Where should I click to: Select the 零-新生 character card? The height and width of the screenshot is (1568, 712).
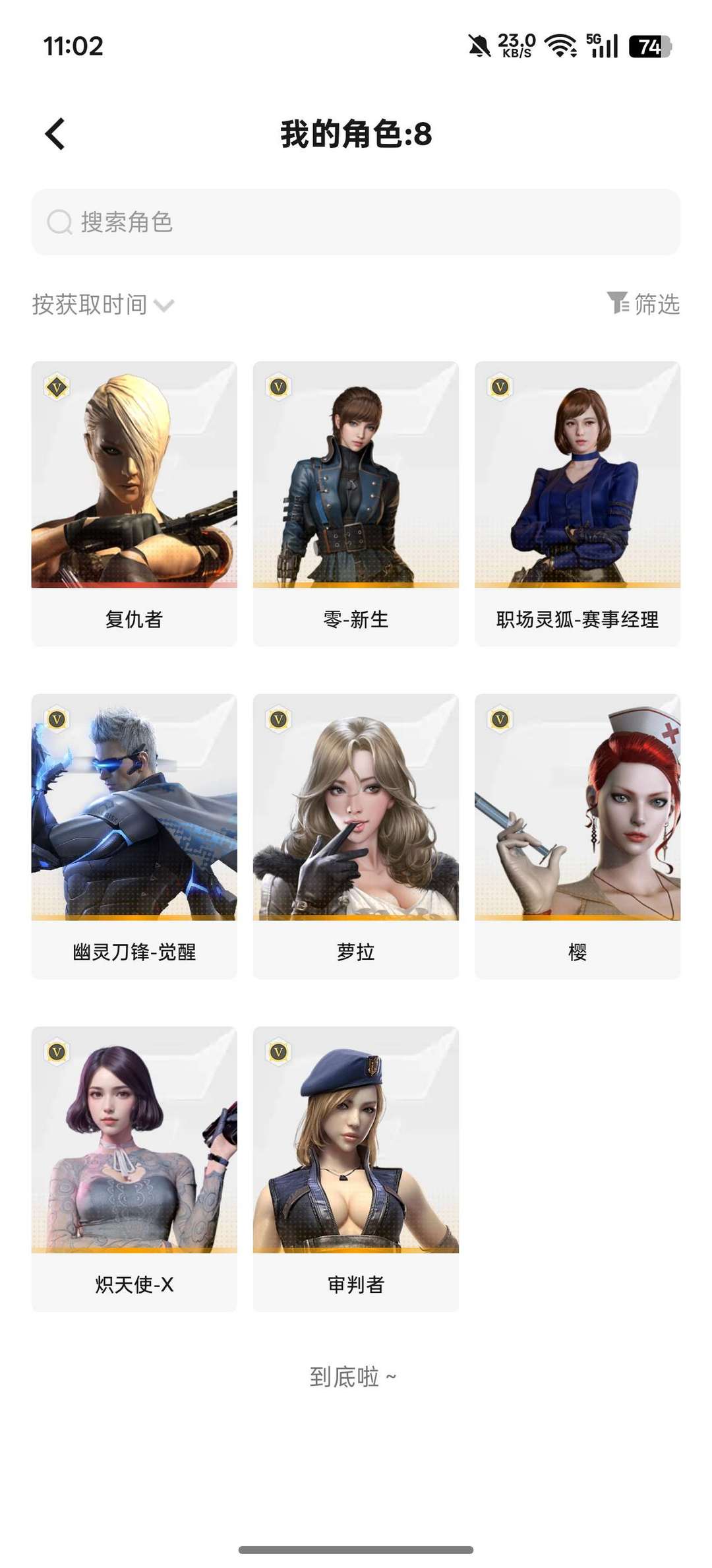coord(356,504)
